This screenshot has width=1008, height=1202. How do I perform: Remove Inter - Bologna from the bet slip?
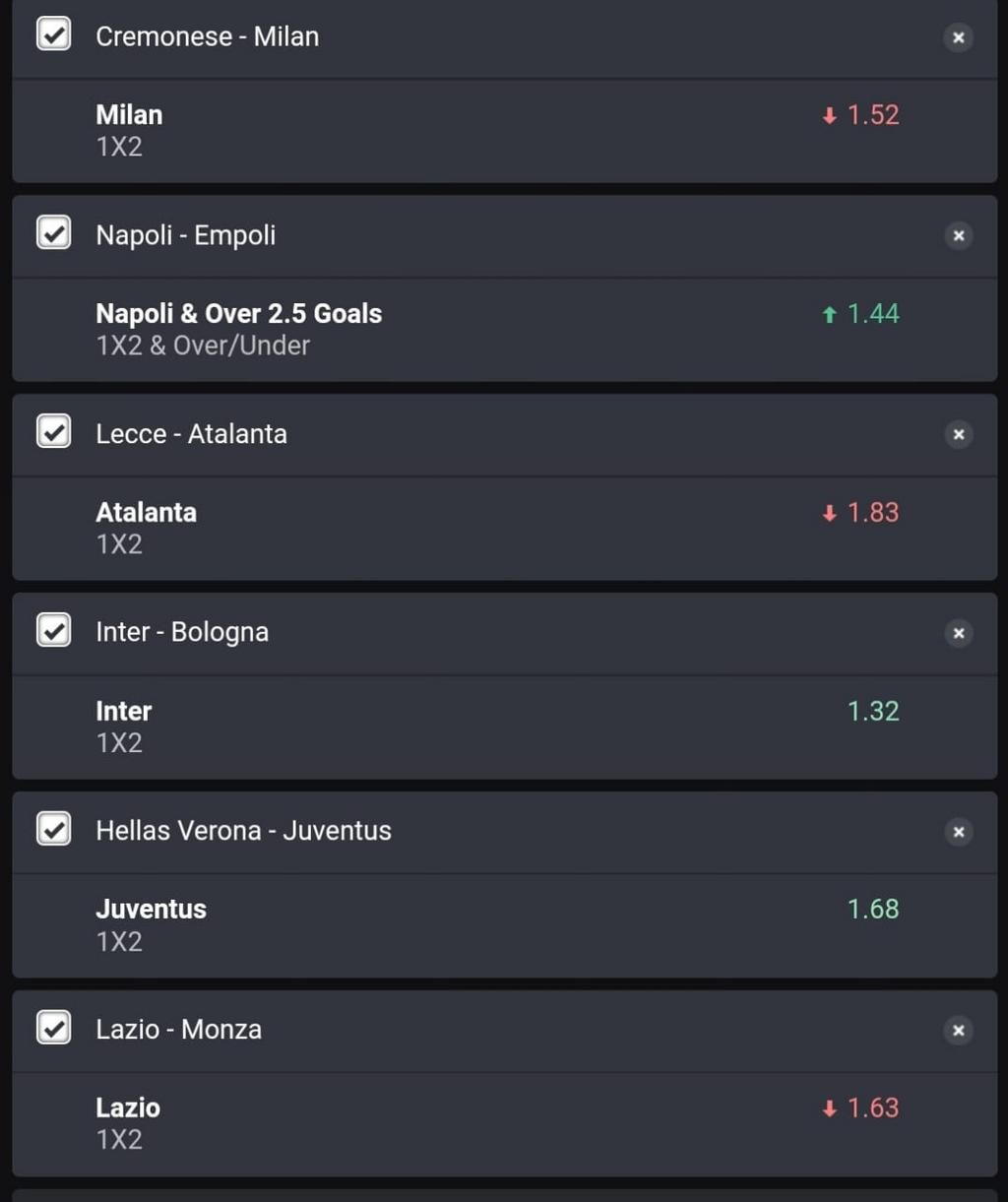[958, 633]
